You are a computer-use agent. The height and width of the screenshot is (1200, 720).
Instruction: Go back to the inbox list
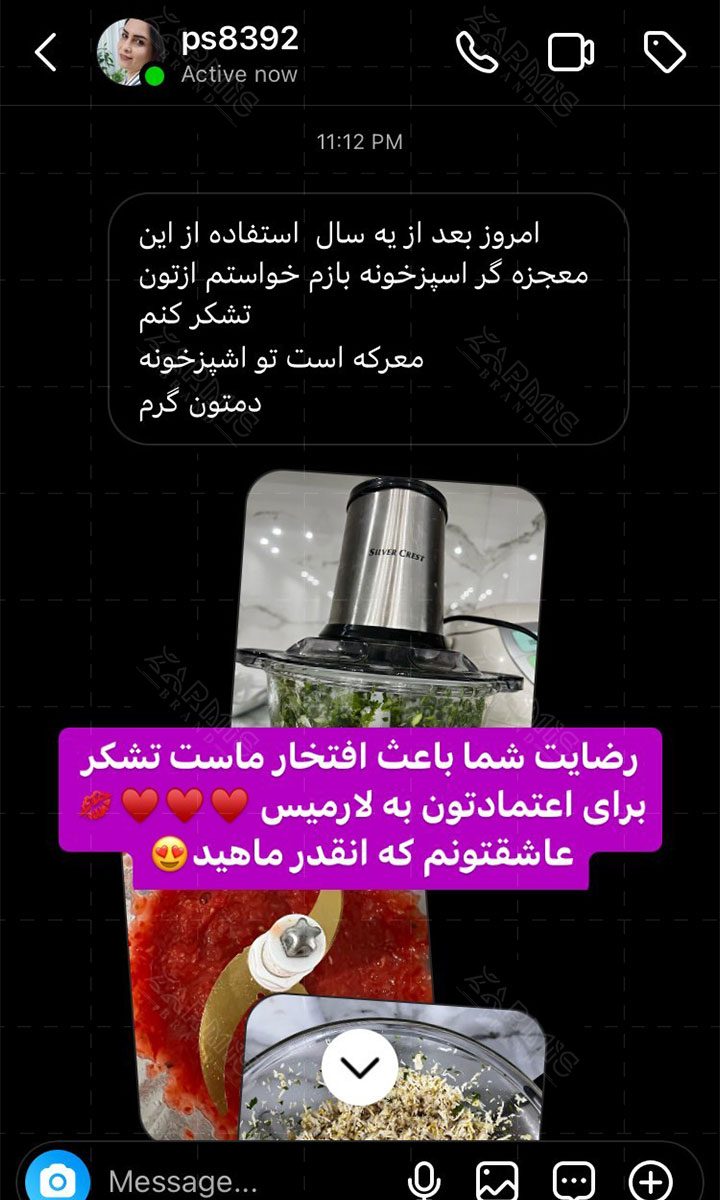pos(46,52)
